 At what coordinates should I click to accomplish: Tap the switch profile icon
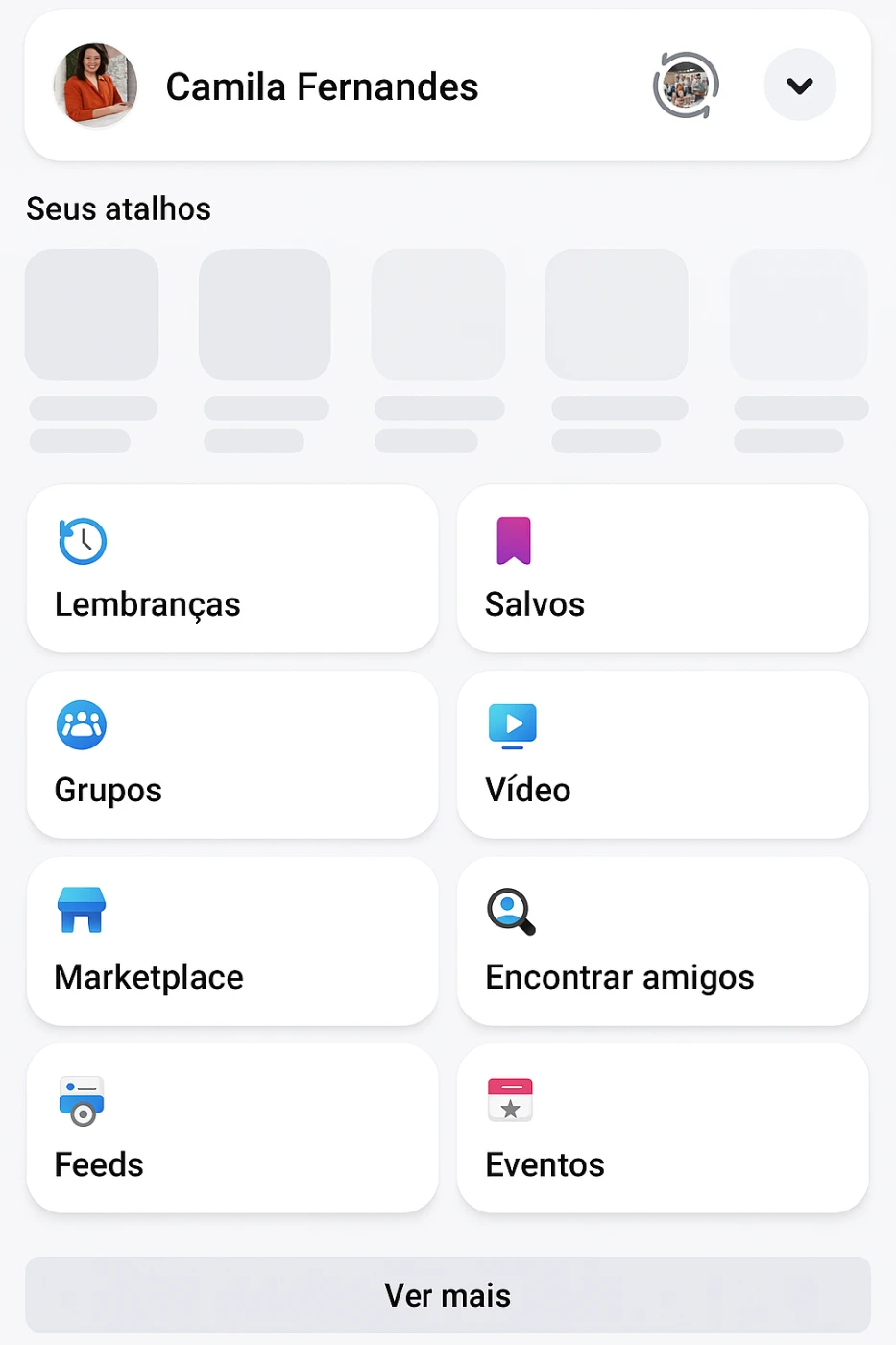pos(686,86)
